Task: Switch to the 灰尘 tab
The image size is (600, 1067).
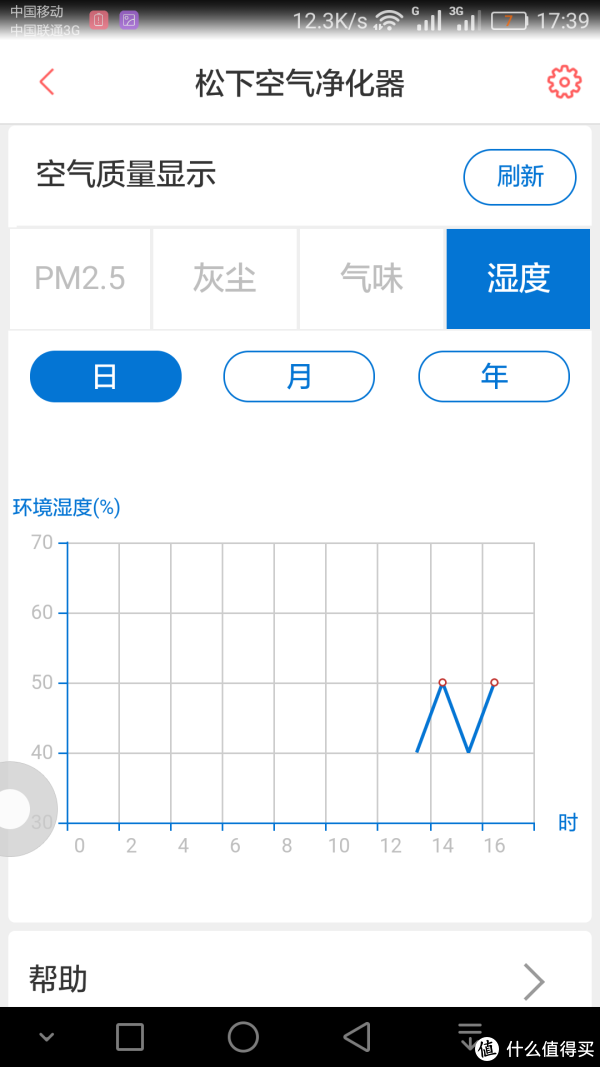Action: (x=224, y=278)
